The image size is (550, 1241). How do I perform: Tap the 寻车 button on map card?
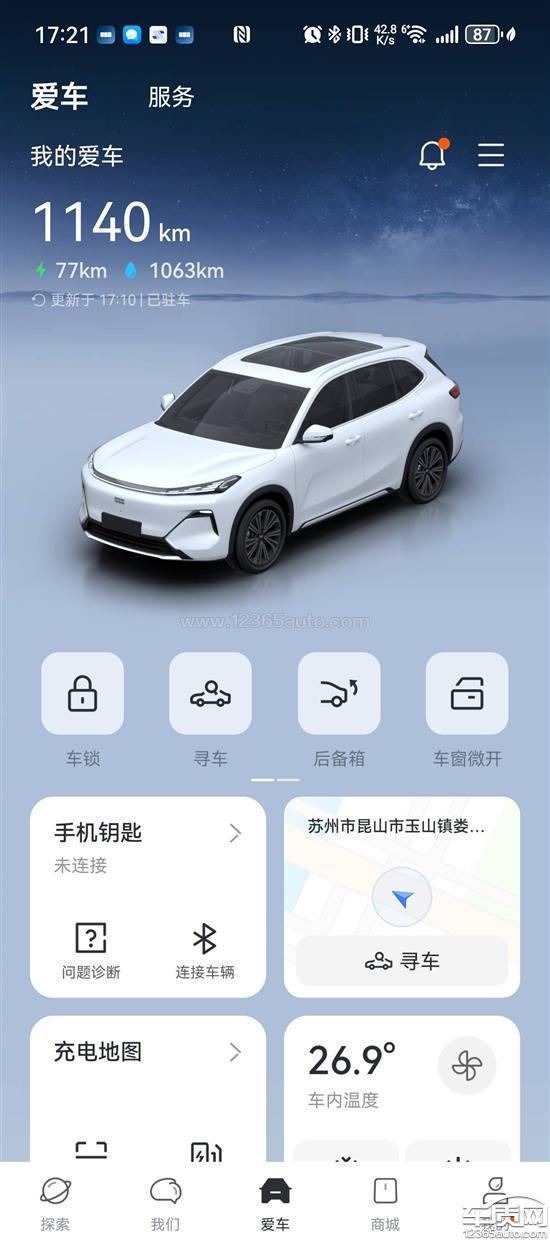pyautogui.click(x=402, y=962)
